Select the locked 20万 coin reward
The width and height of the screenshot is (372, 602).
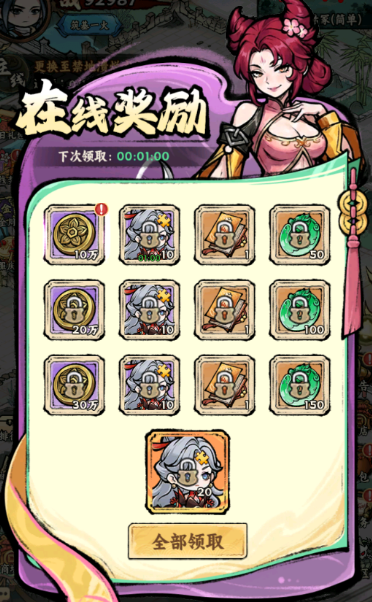click(x=74, y=310)
